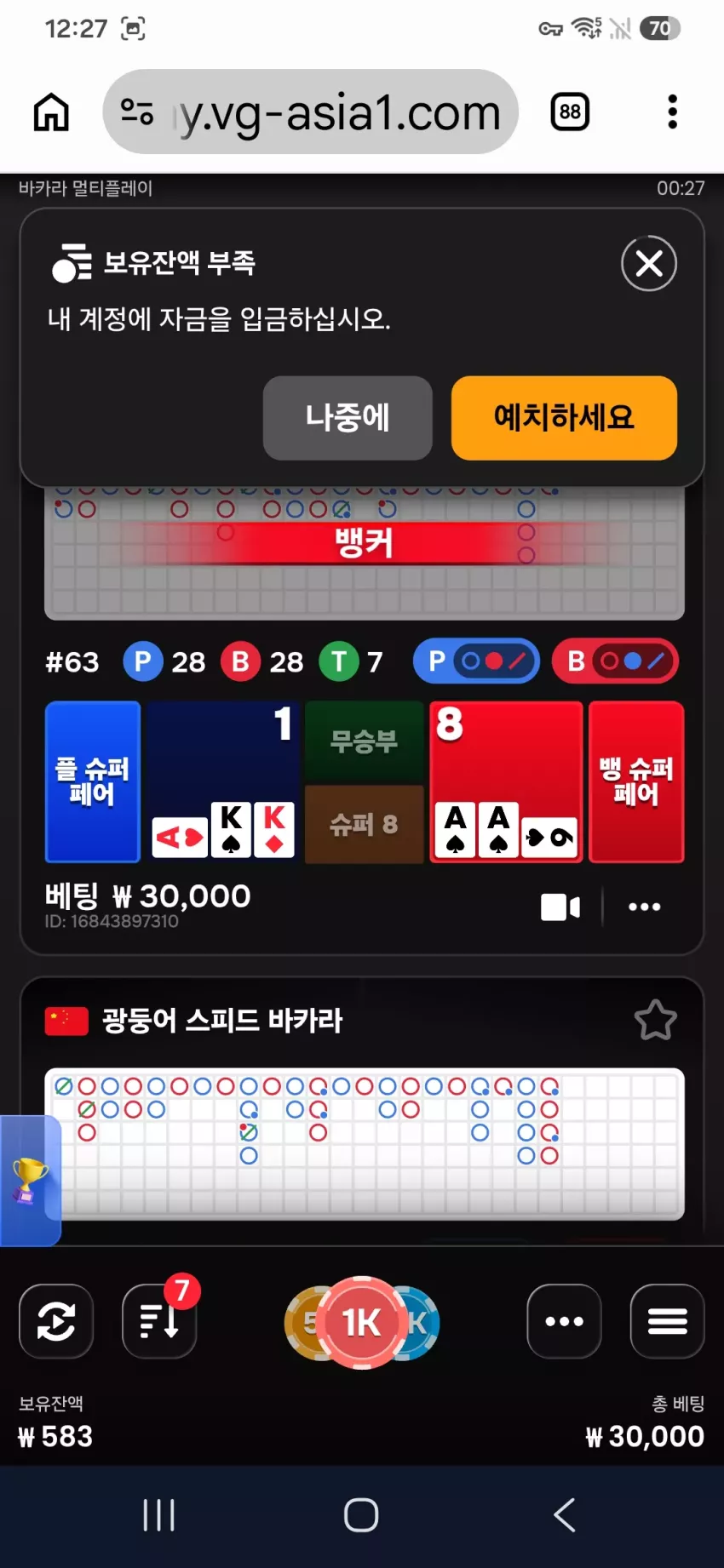Open the browser overflow menu
This screenshot has height=1568, width=724.
click(x=673, y=112)
